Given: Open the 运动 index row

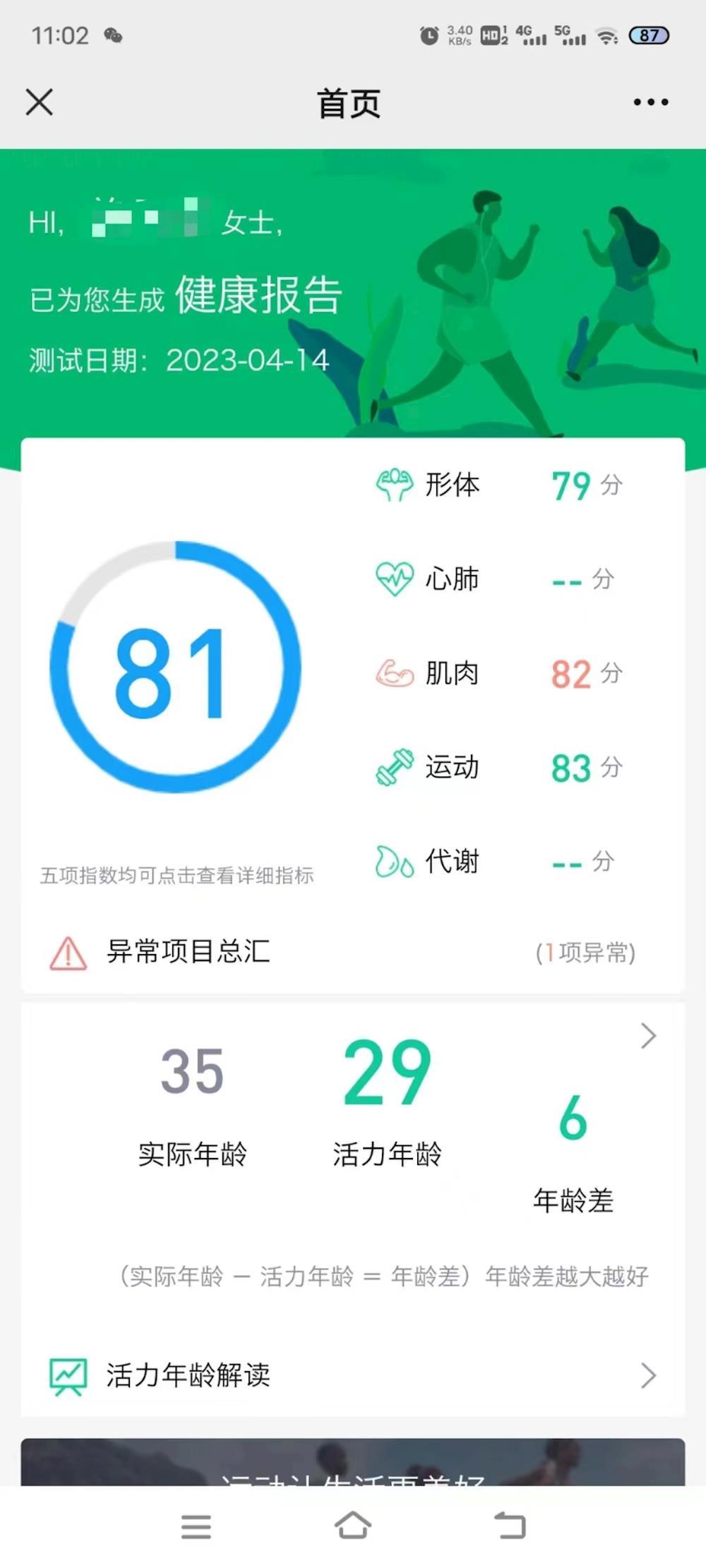Looking at the screenshot, I should click(498, 767).
